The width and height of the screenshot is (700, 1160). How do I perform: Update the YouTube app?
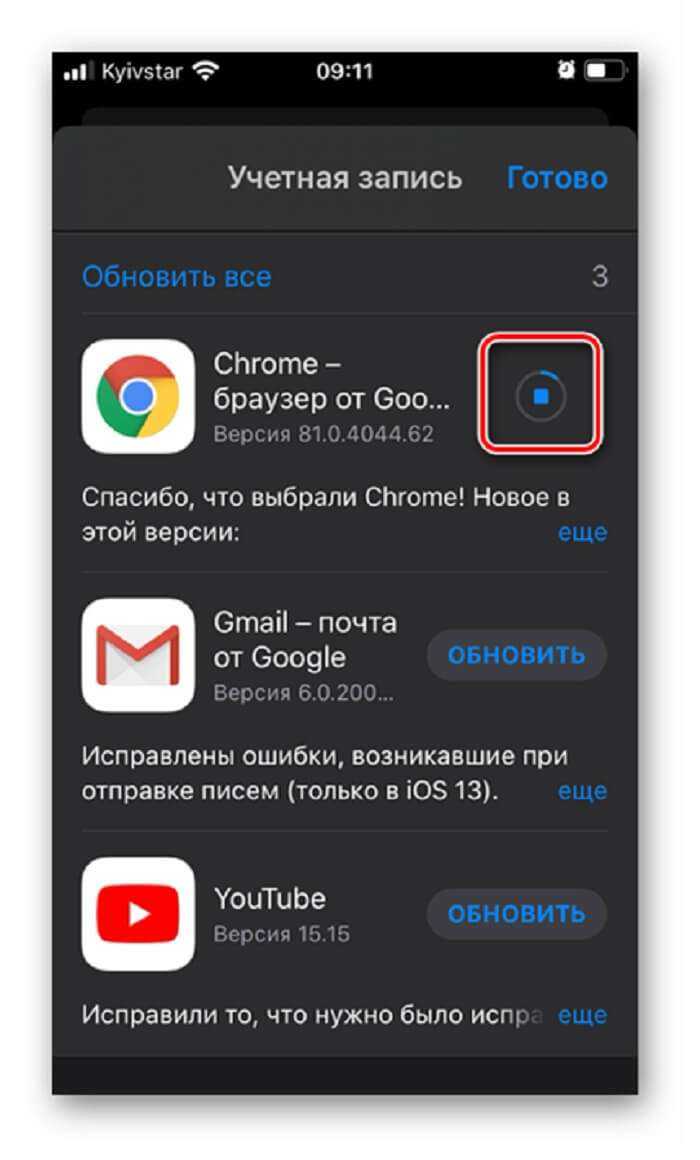[516, 914]
